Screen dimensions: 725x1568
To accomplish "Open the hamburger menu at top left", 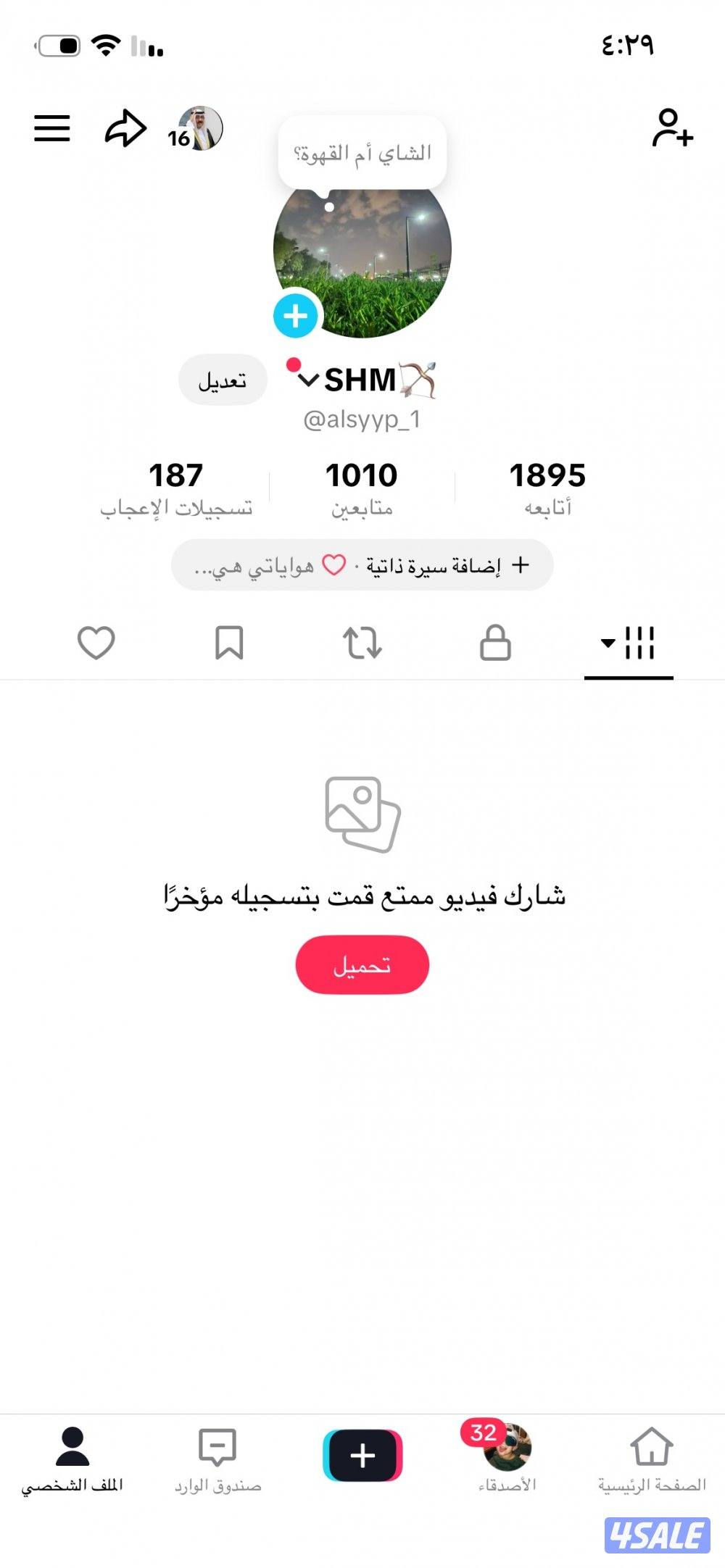I will 51,129.
